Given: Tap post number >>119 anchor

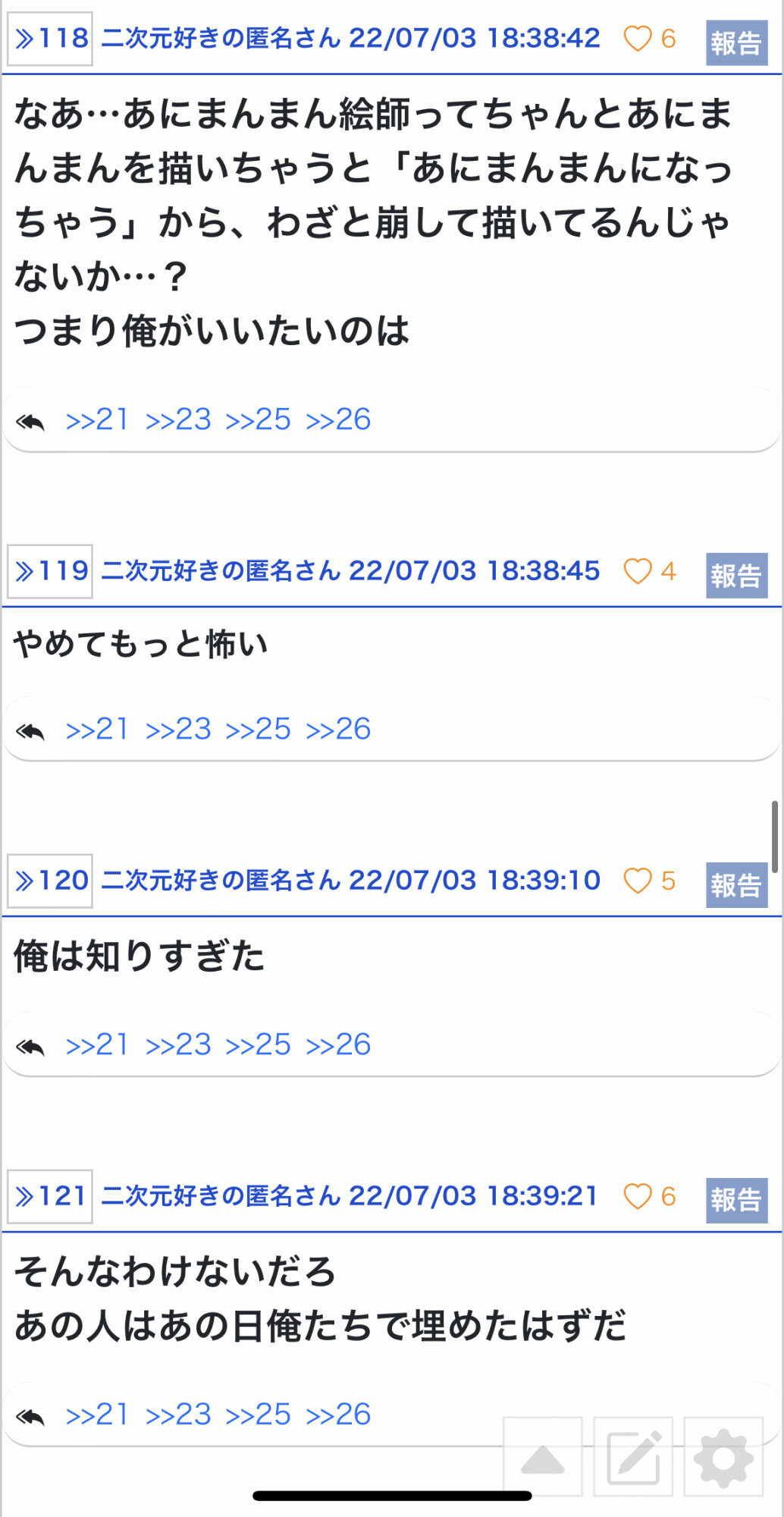Looking at the screenshot, I should pyautogui.click(x=50, y=571).
